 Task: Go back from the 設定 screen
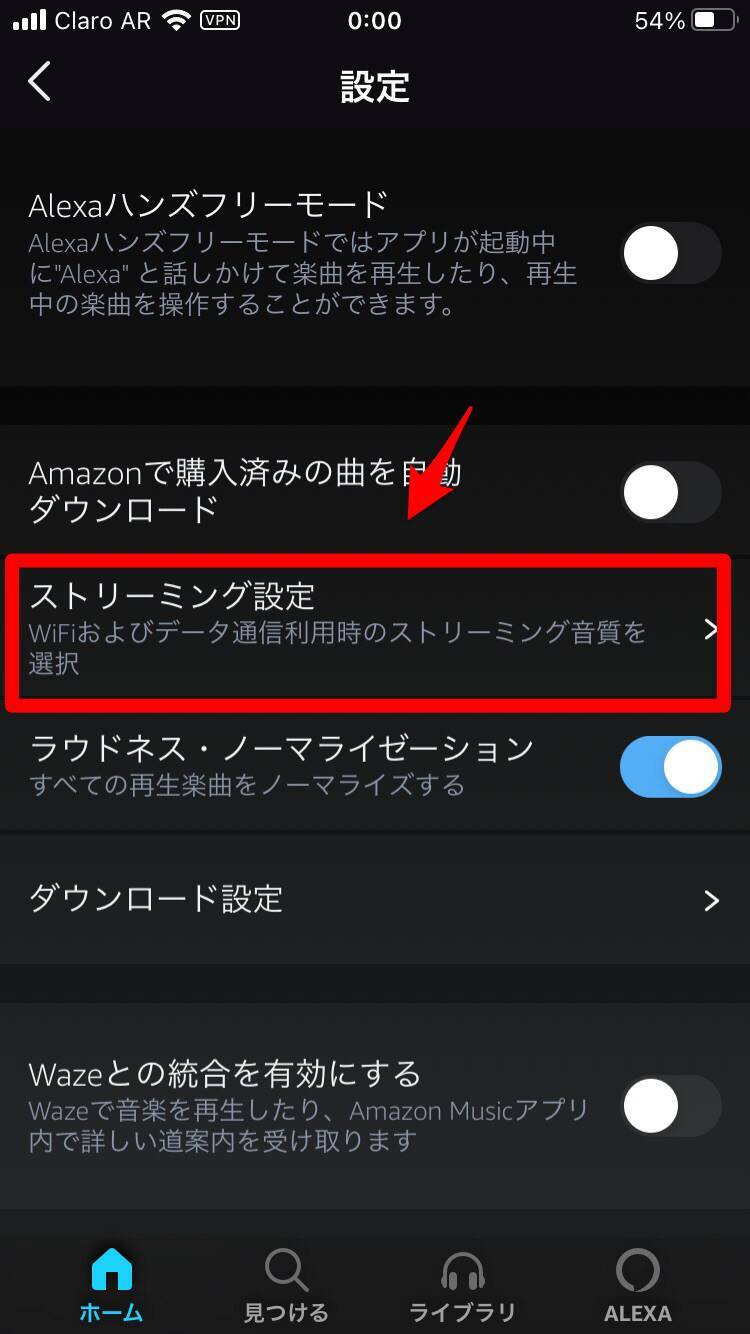point(40,83)
